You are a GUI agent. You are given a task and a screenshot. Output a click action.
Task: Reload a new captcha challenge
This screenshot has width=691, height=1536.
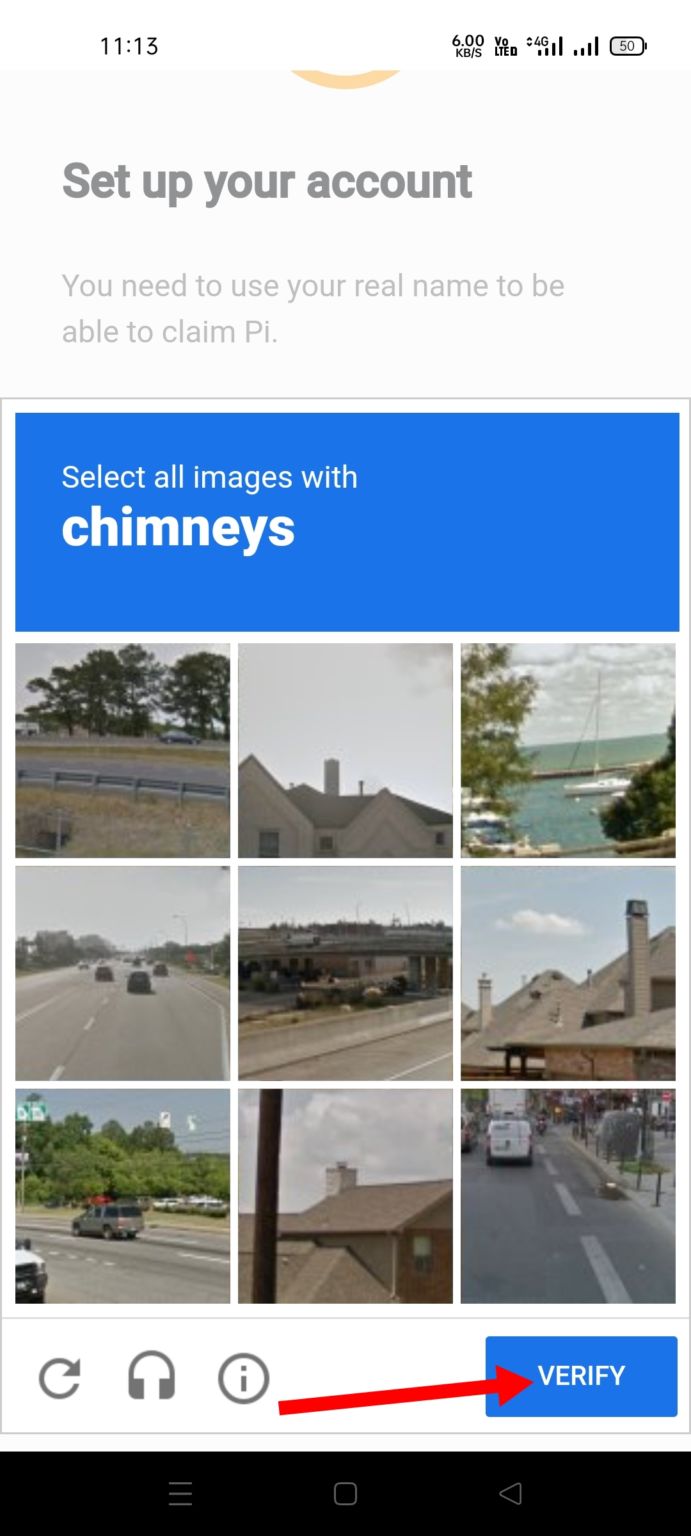click(x=60, y=1378)
